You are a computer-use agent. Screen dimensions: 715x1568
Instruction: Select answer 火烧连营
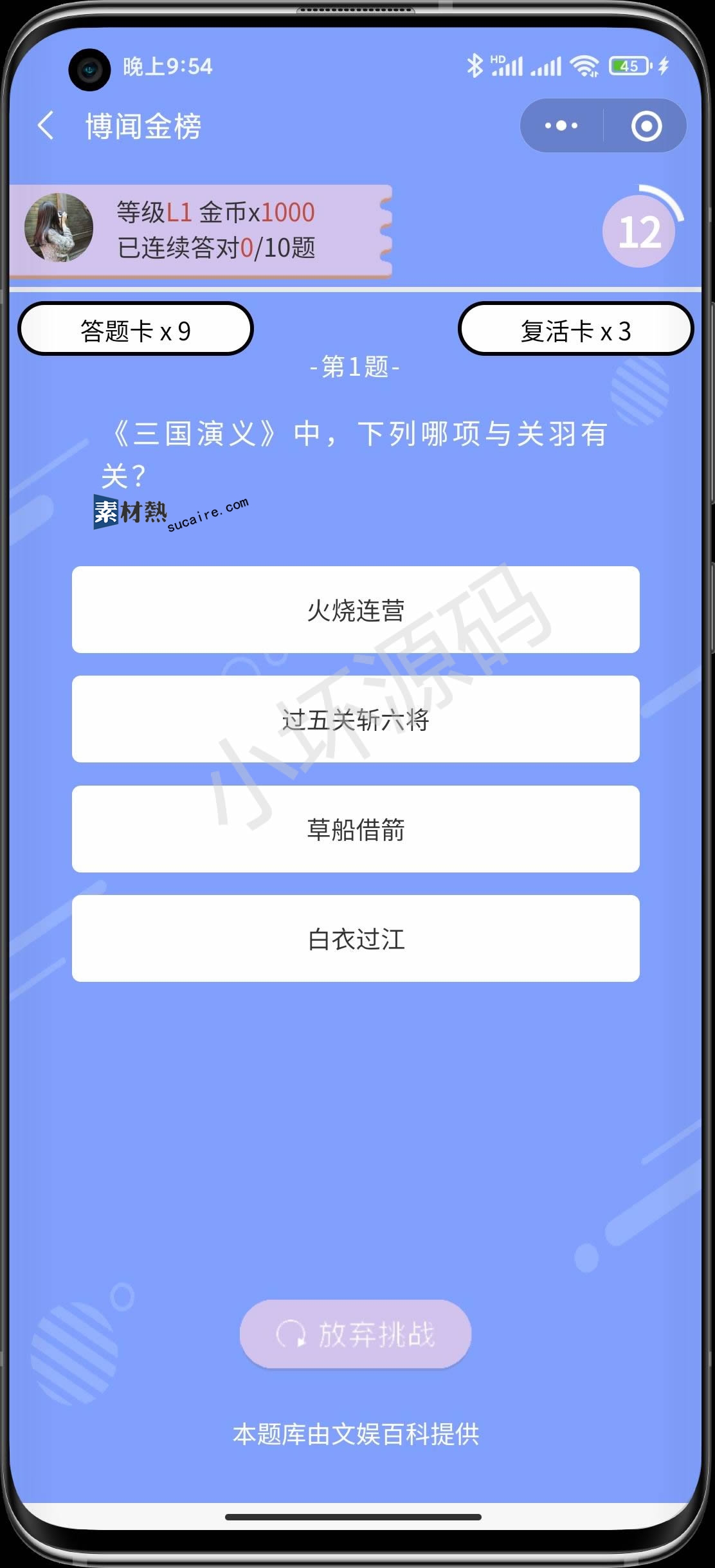[356, 610]
